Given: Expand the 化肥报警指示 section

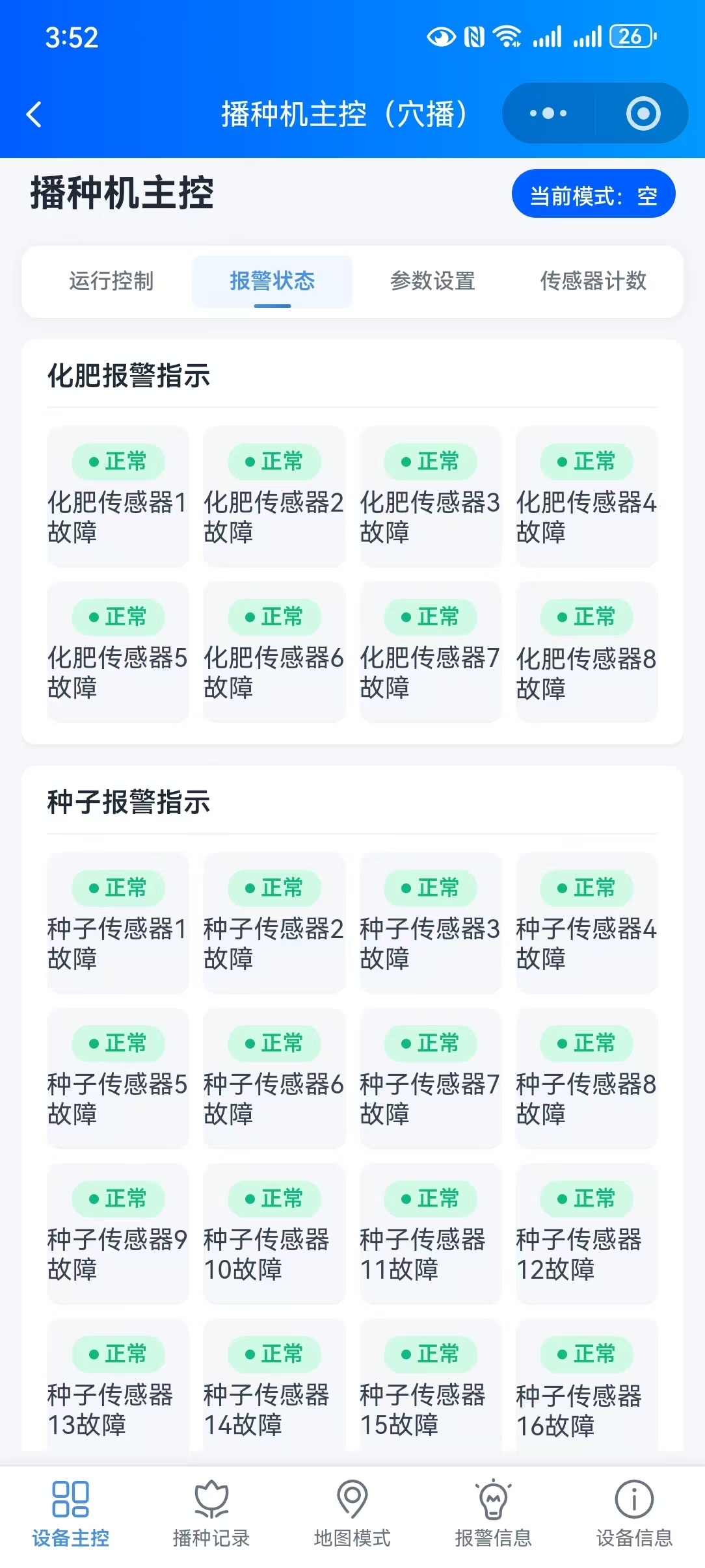Looking at the screenshot, I should (x=129, y=376).
